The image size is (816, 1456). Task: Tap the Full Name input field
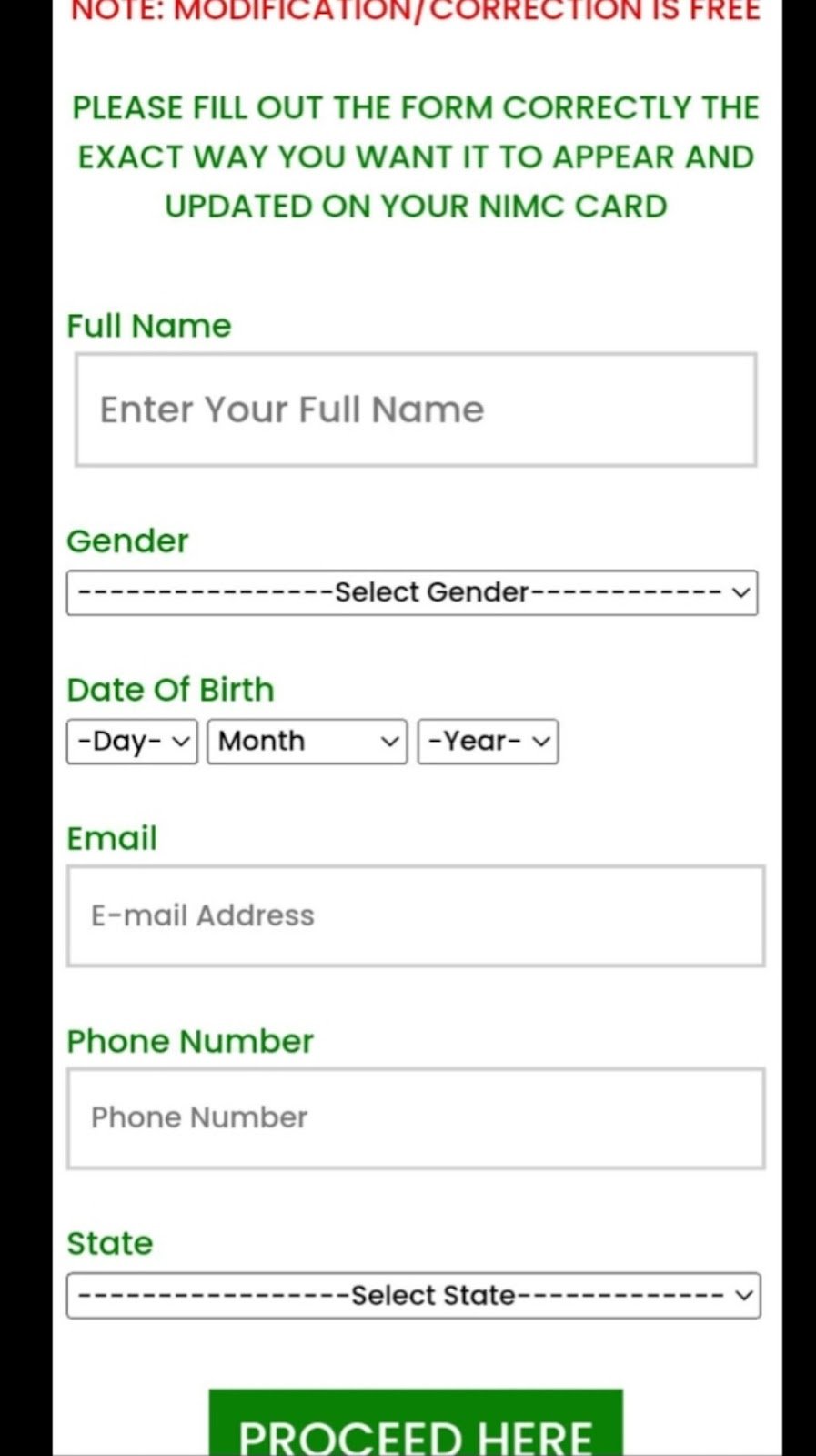[x=416, y=409]
